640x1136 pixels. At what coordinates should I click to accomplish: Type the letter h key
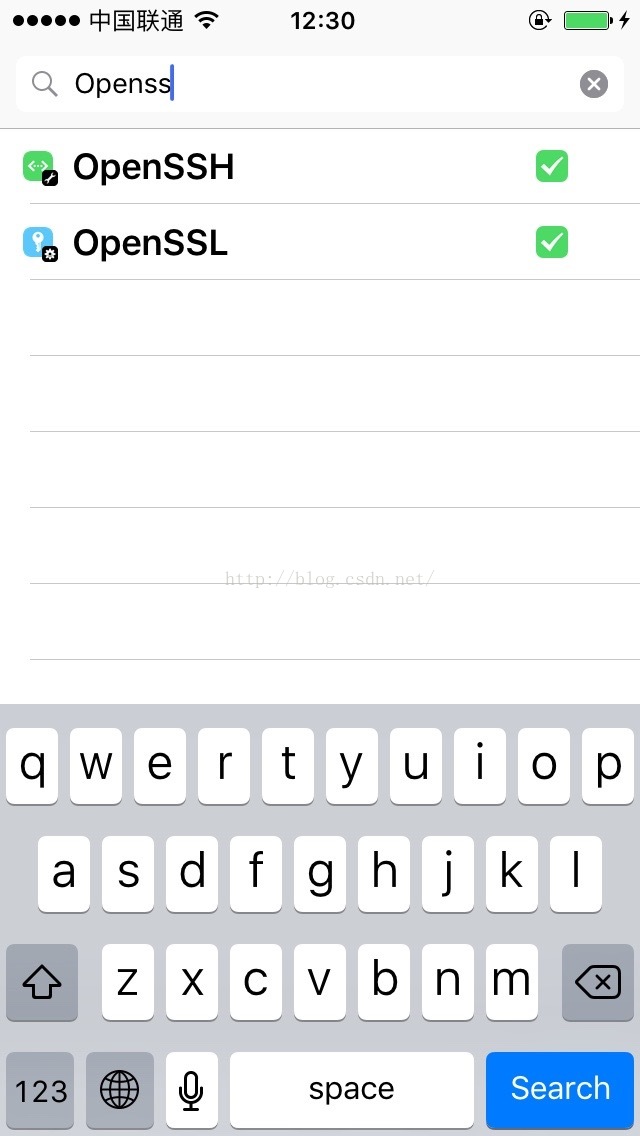pos(383,874)
